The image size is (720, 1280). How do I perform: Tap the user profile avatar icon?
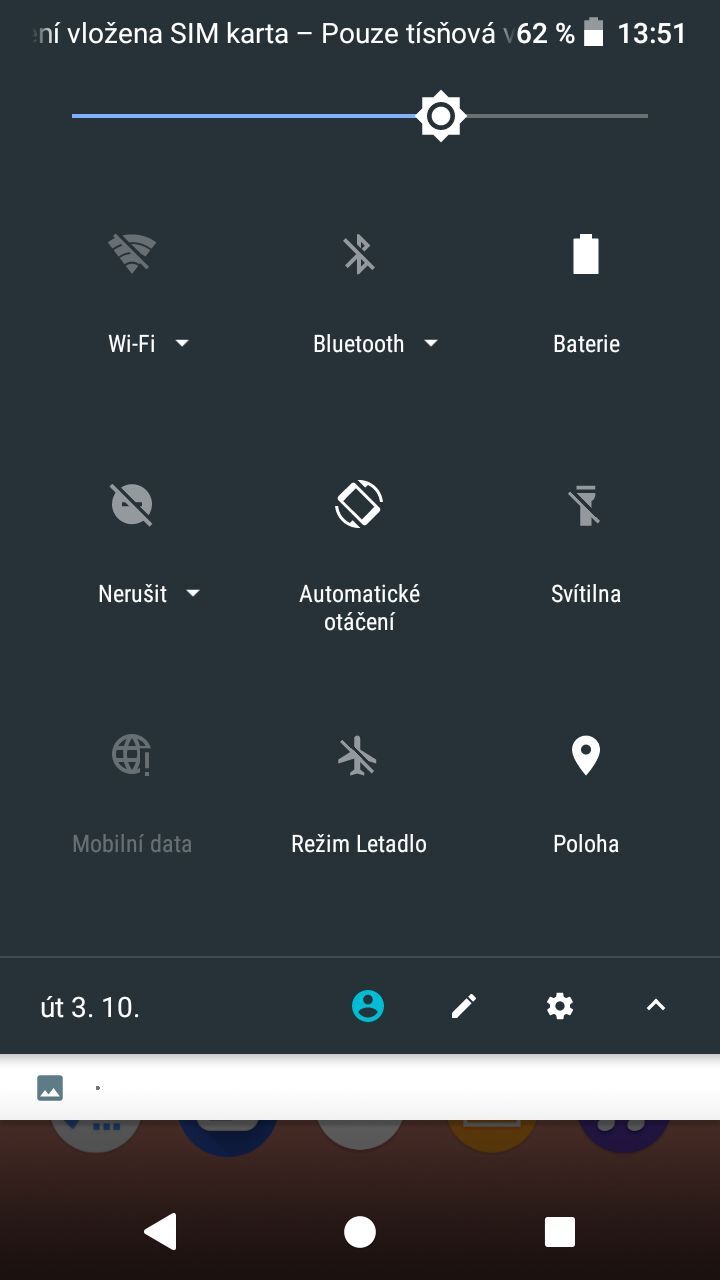click(x=368, y=1006)
